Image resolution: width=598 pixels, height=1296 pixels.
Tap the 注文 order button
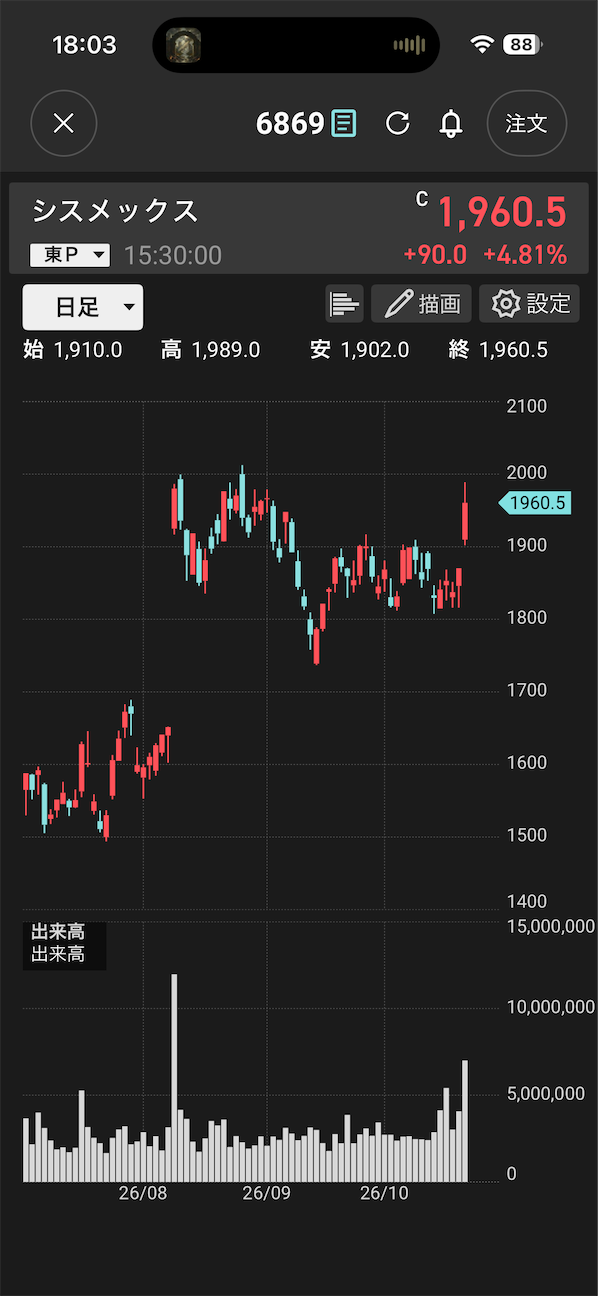pyautogui.click(x=527, y=124)
